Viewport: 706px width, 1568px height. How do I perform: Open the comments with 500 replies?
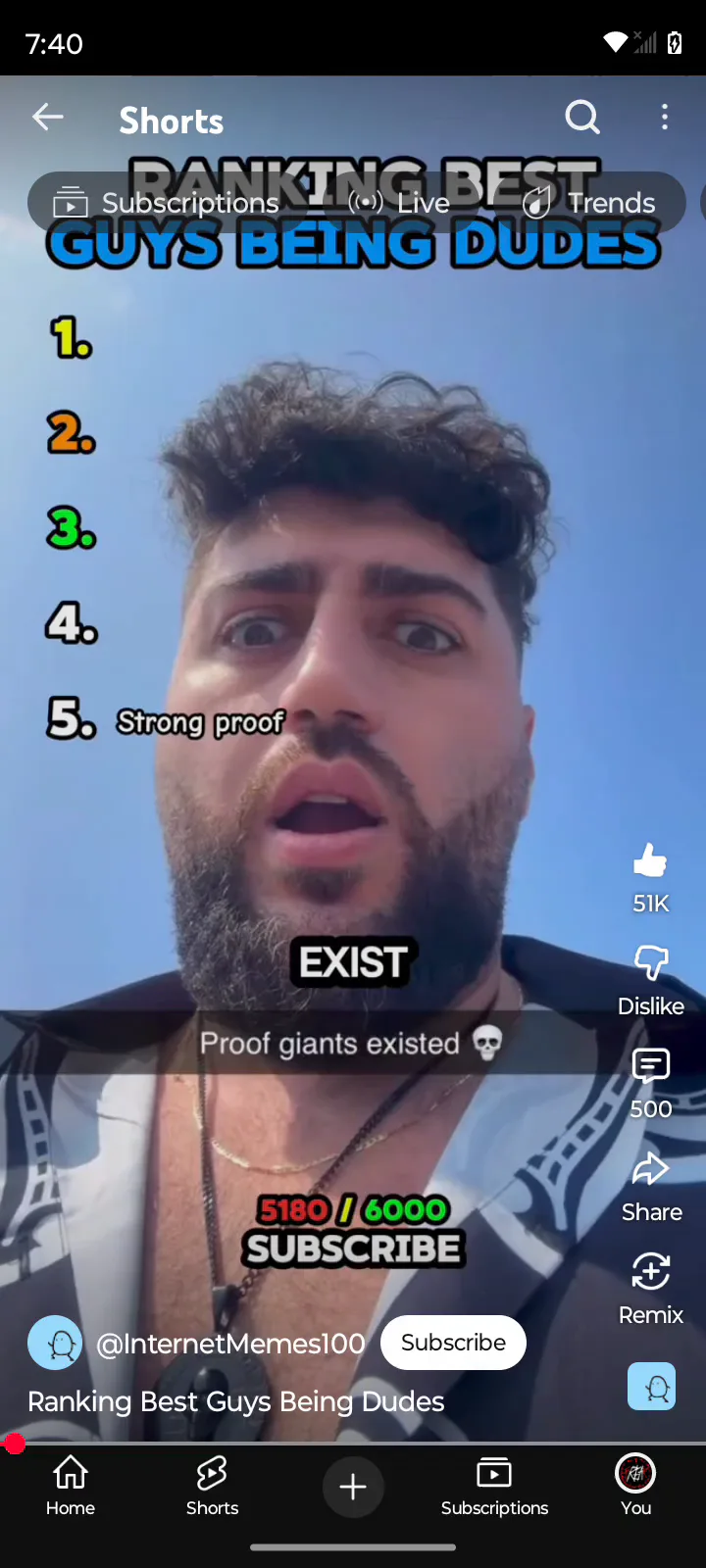pyautogui.click(x=650, y=1066)
